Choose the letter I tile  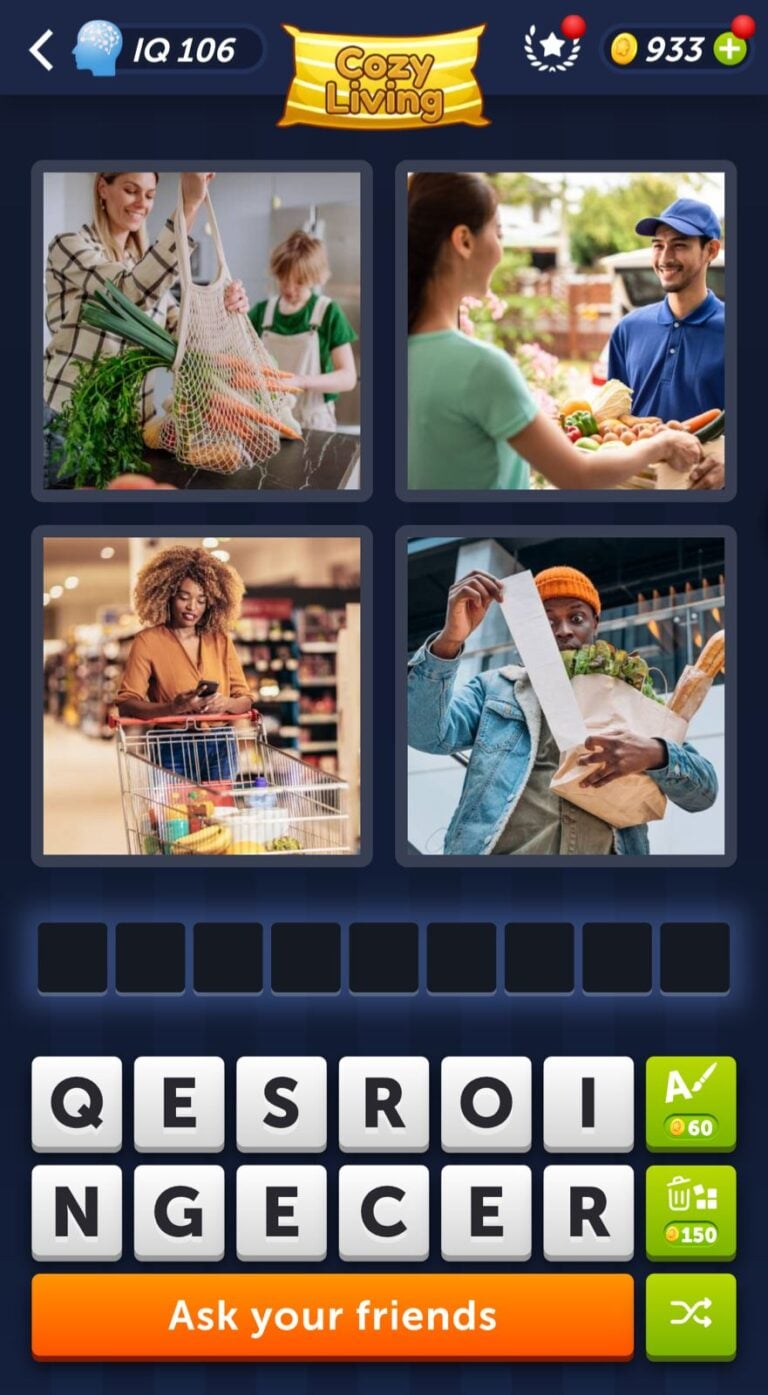coord(588,1103)
